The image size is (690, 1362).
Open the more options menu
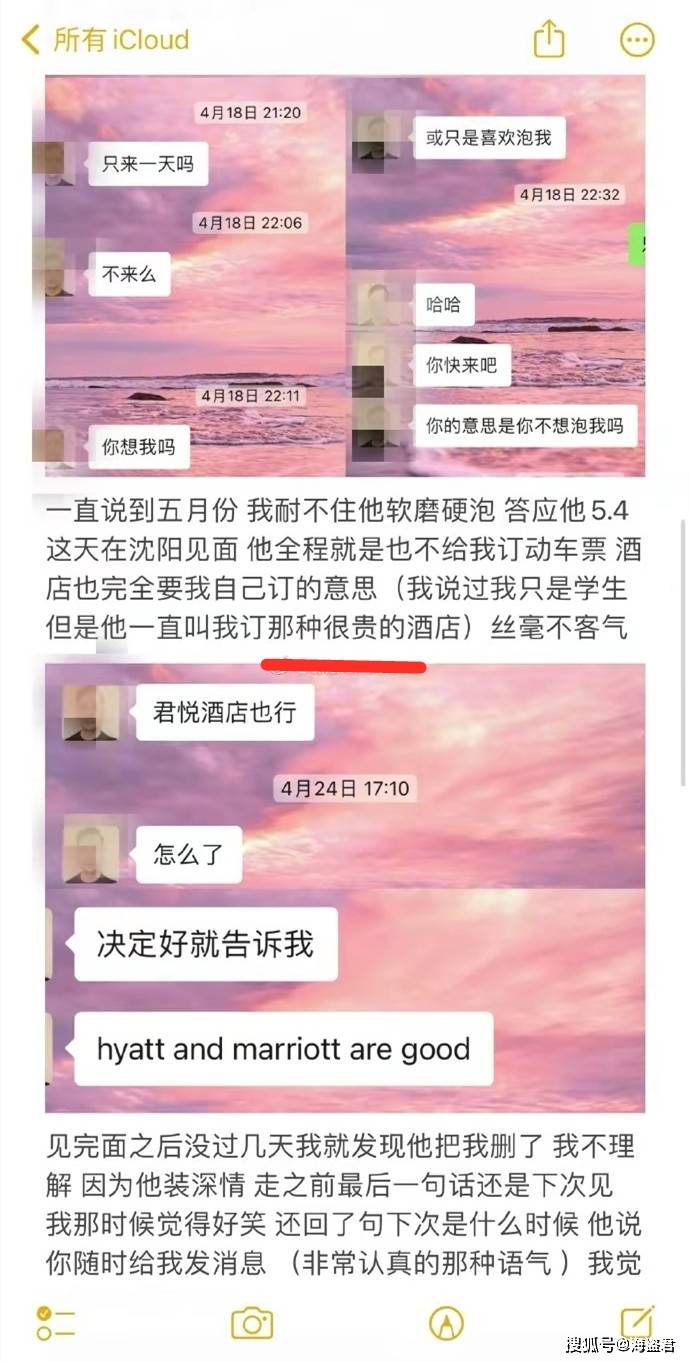637,40
